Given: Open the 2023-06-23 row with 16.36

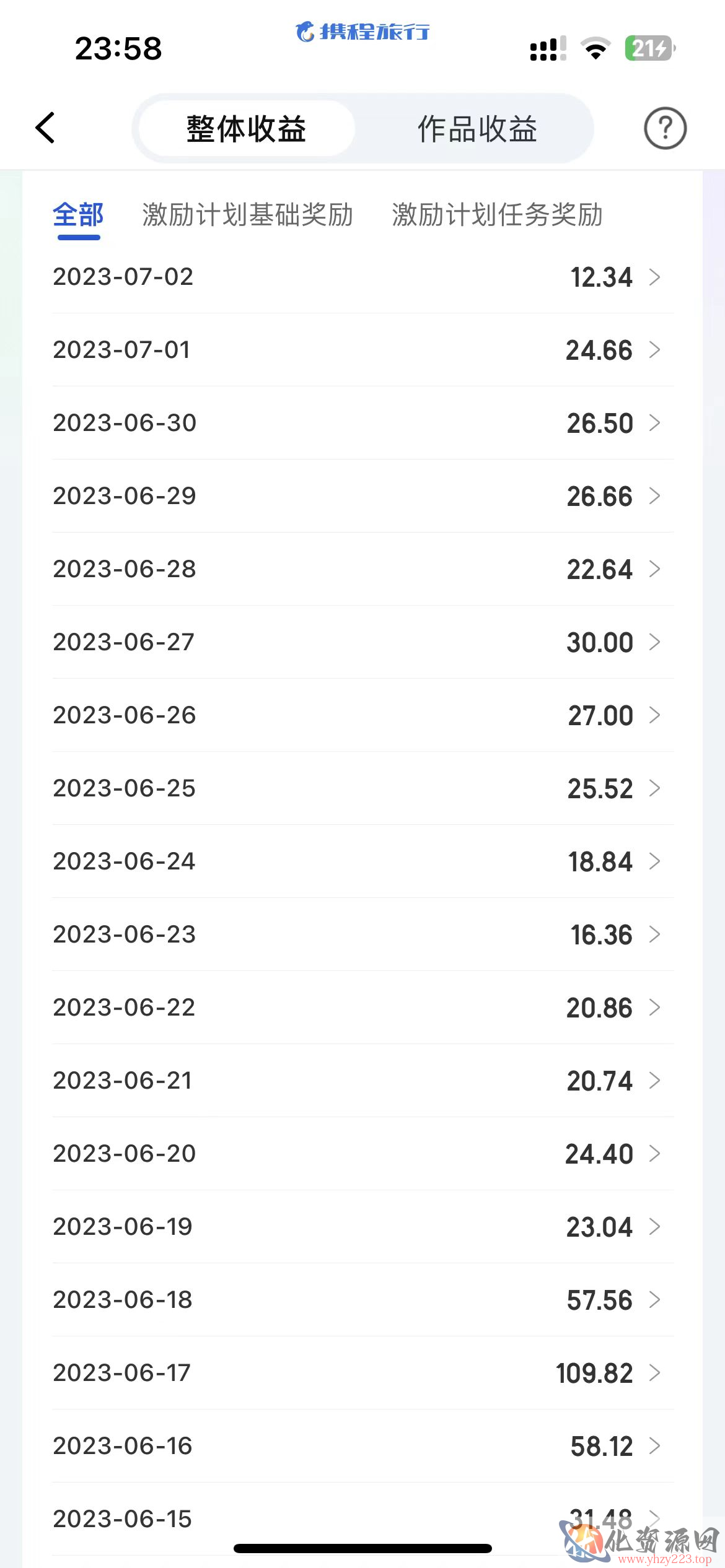Looking at the screenshot, I should pyautogui.click(x=363, y=934).
